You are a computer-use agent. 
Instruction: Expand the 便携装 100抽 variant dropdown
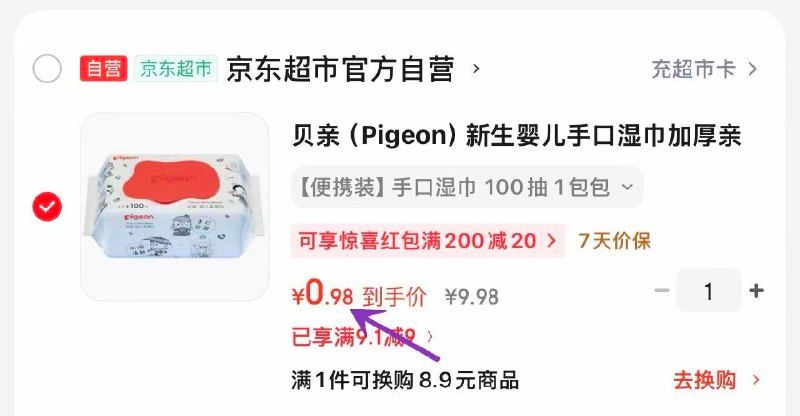(x=466, y=187)
